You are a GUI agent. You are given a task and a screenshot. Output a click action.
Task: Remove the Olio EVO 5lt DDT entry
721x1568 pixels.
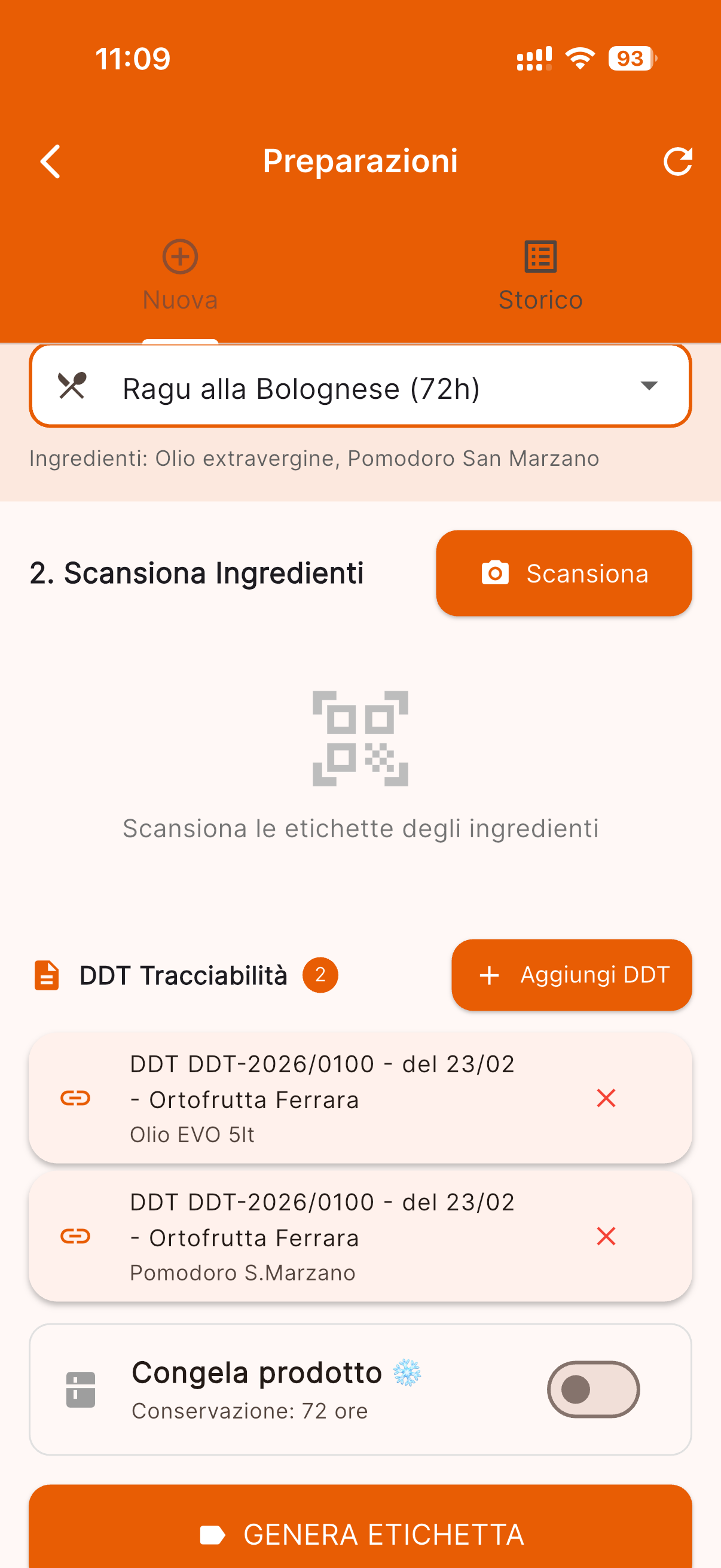click(606, 1098)
